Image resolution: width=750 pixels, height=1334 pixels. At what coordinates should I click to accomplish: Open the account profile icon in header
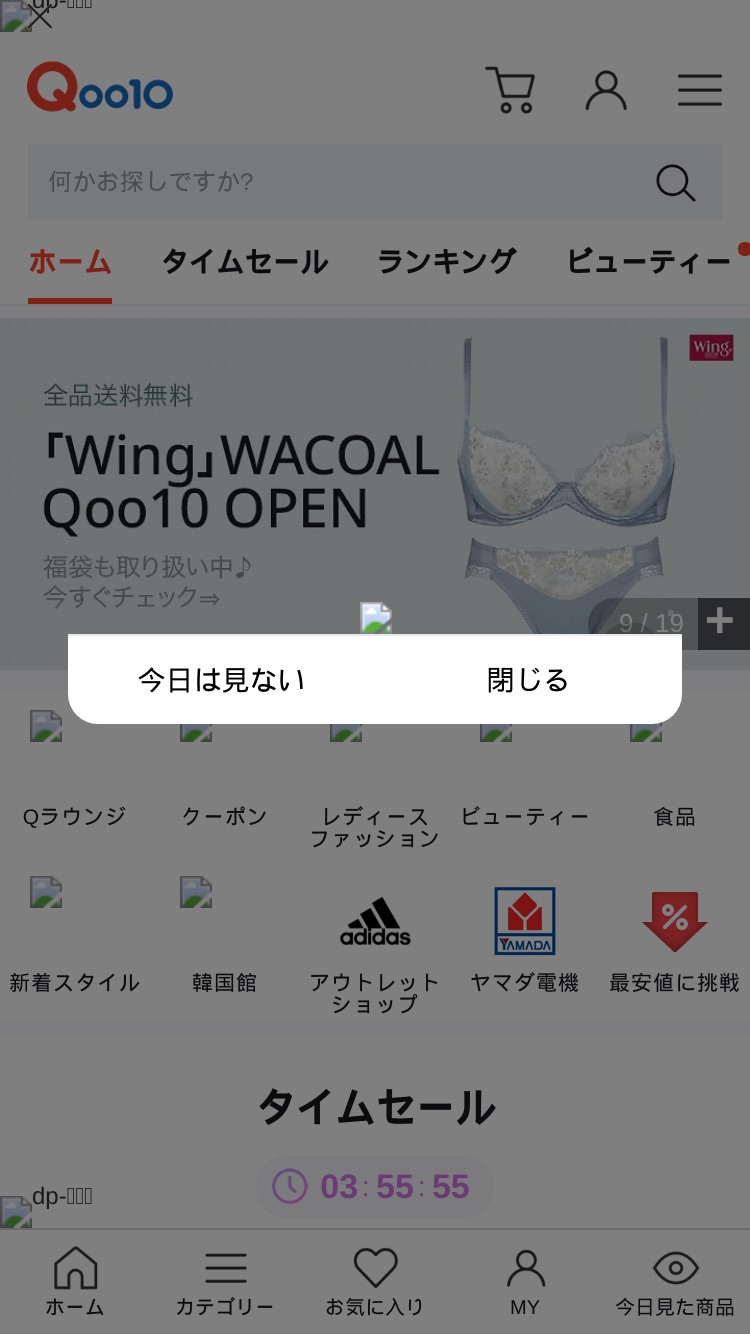[x=606, y=90]
